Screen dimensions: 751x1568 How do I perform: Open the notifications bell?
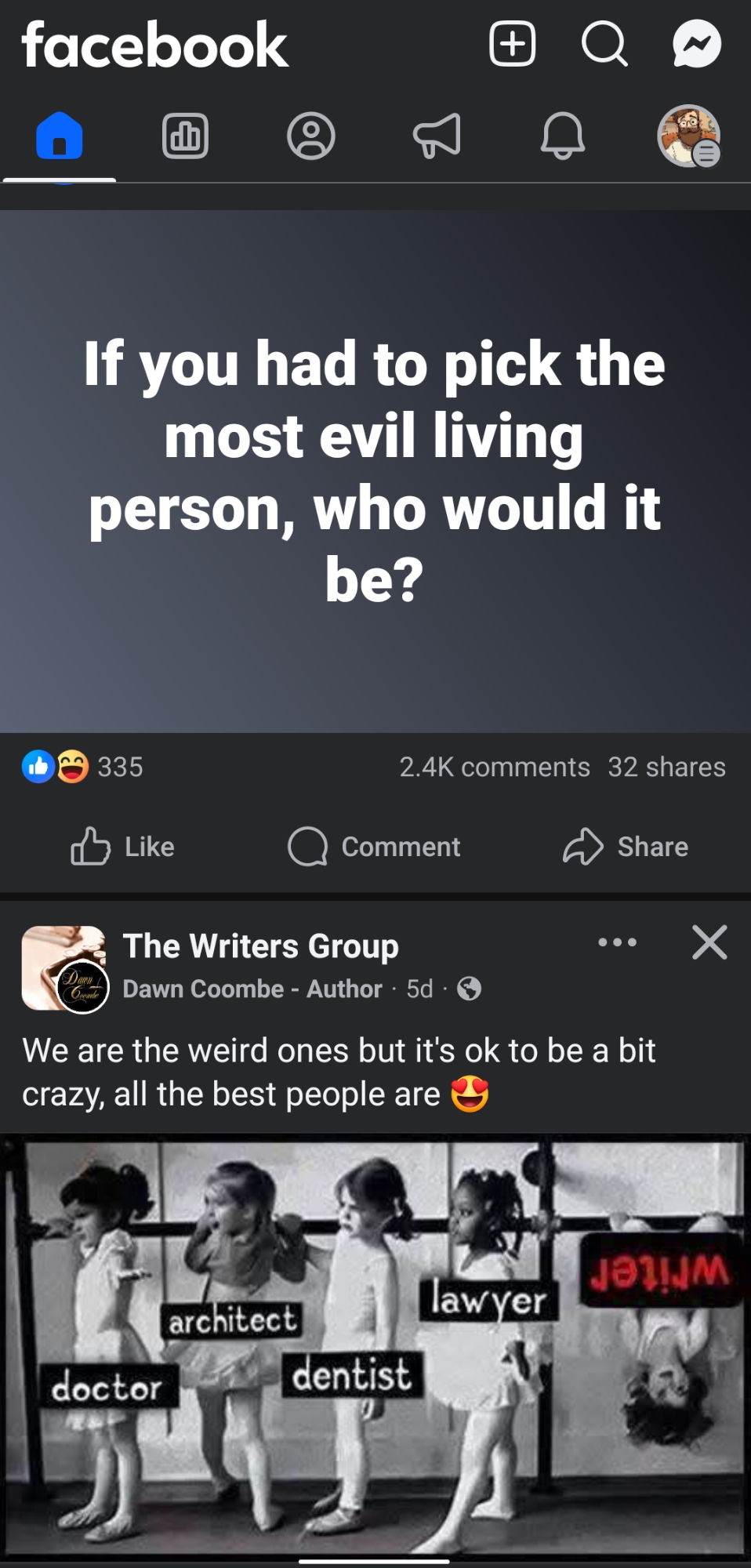coord(563,136)
